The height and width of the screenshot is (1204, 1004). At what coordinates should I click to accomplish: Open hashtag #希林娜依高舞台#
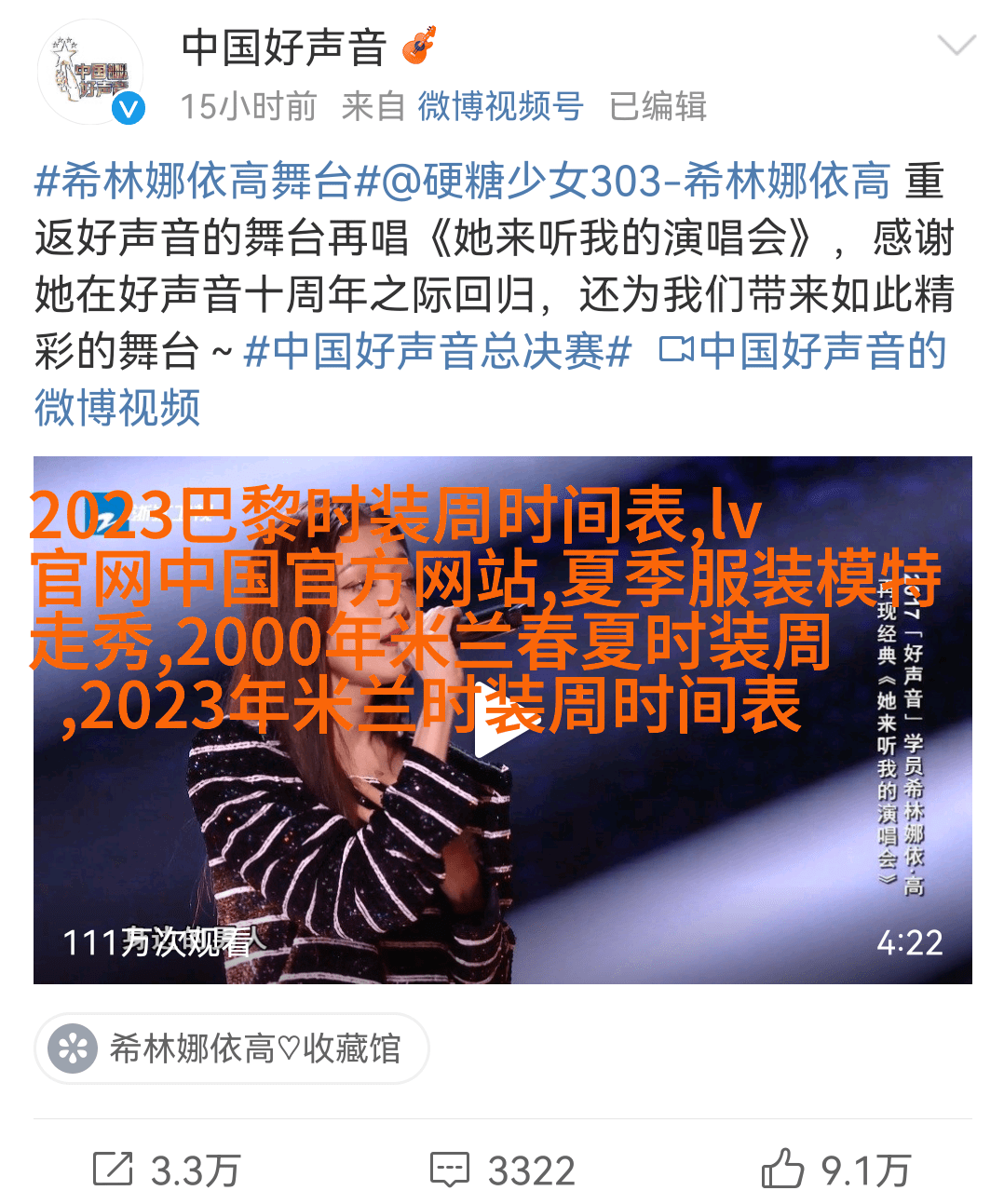tap(195, 182)
